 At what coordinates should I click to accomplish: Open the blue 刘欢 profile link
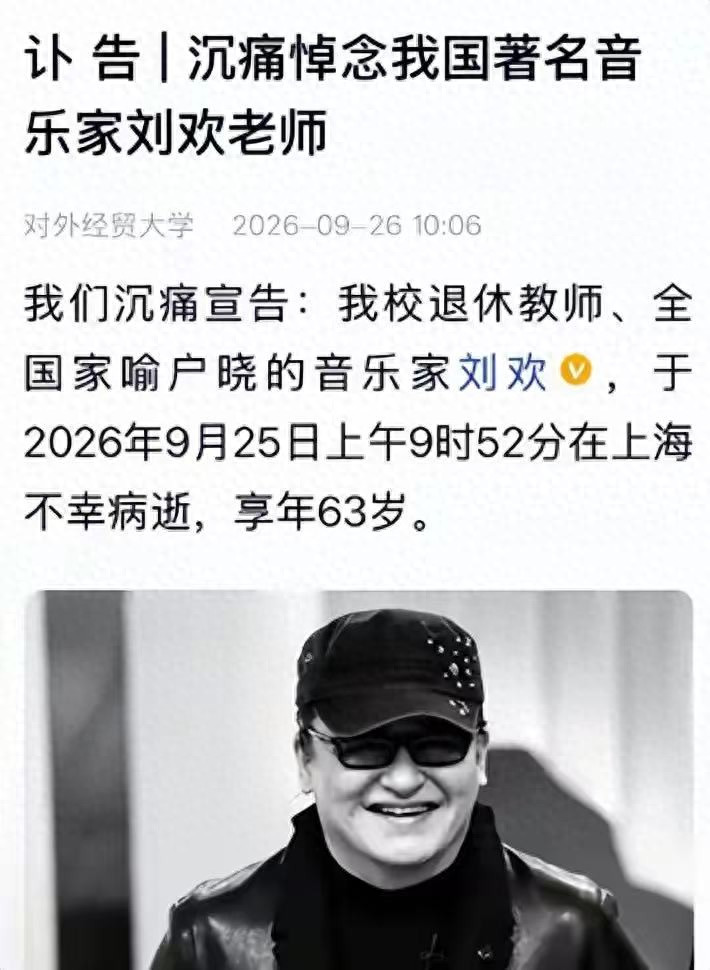tap(503, 372)
